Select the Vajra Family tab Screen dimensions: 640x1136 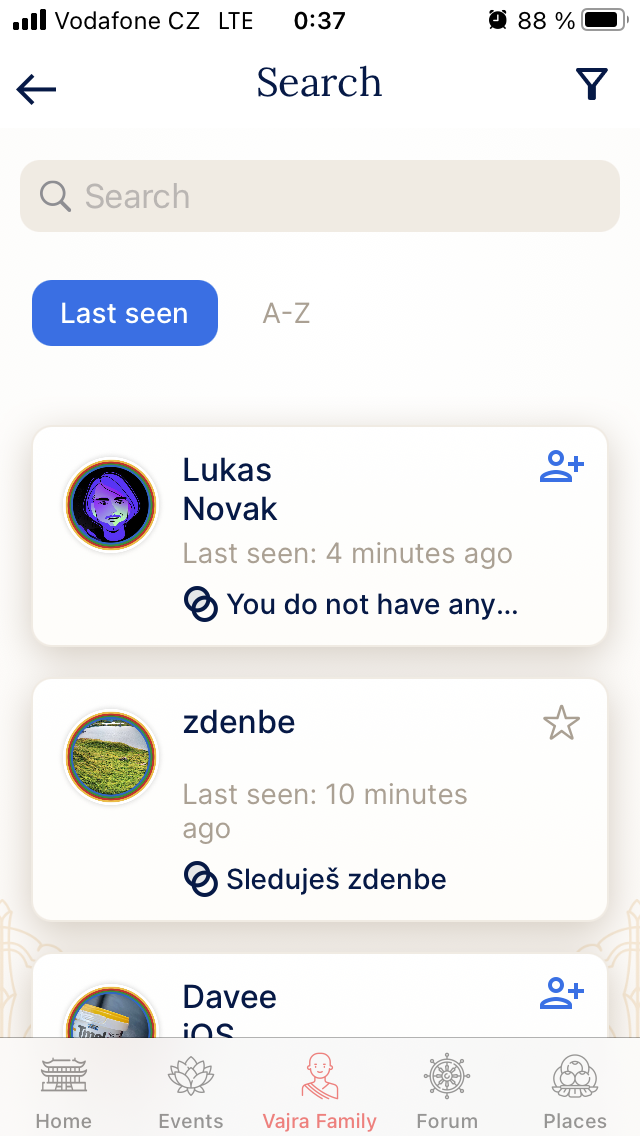(x=320, y=1090)
